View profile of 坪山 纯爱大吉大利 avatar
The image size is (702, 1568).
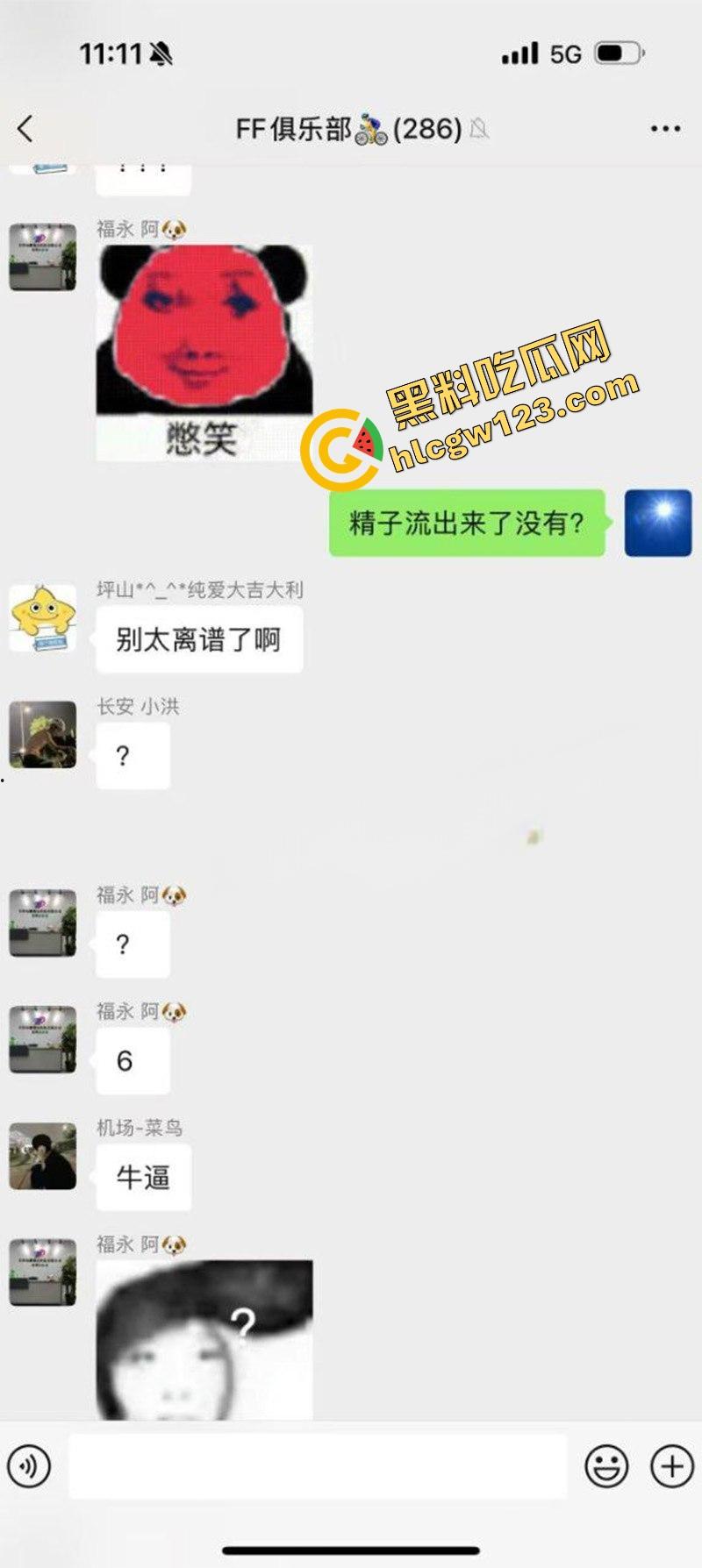pos(42,617)
